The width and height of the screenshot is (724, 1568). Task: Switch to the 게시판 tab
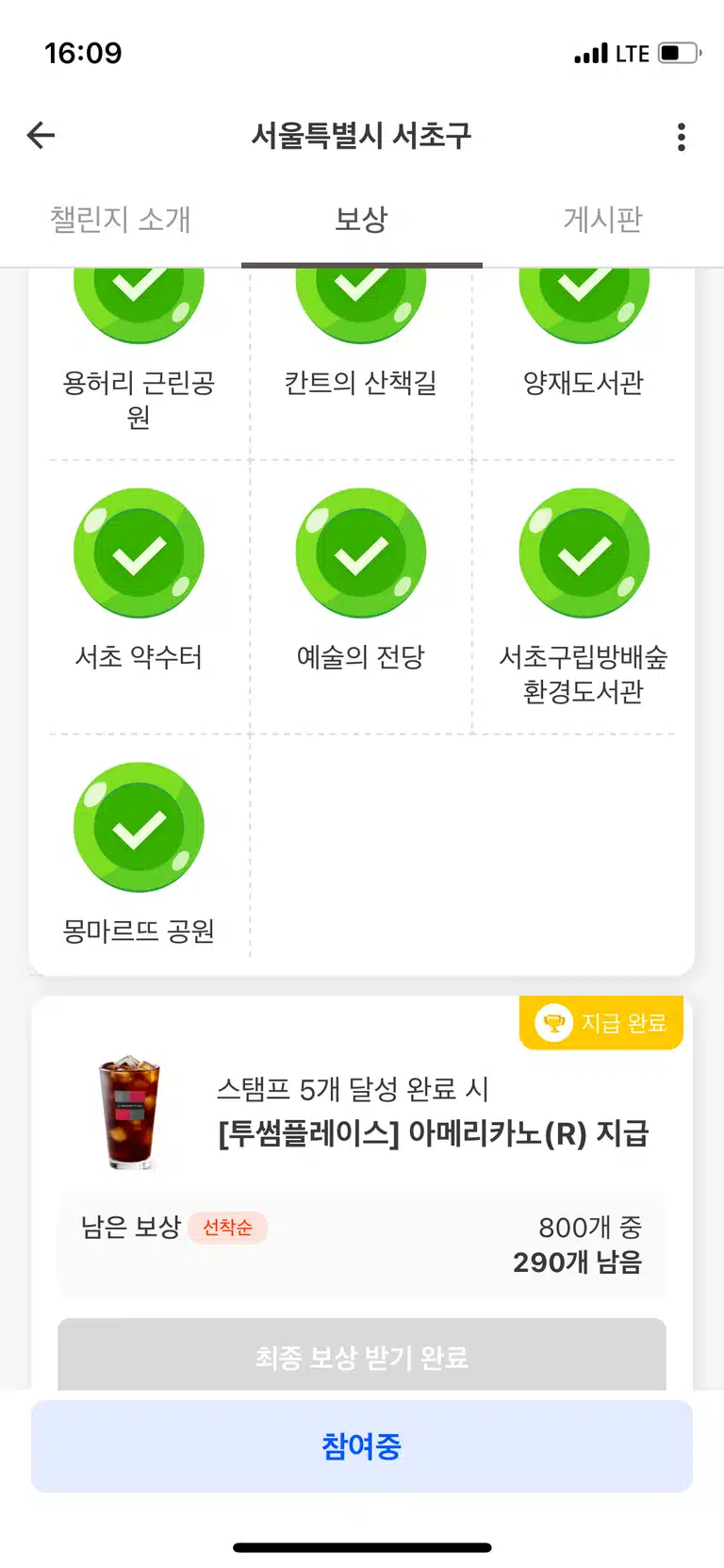pos(603,220)
